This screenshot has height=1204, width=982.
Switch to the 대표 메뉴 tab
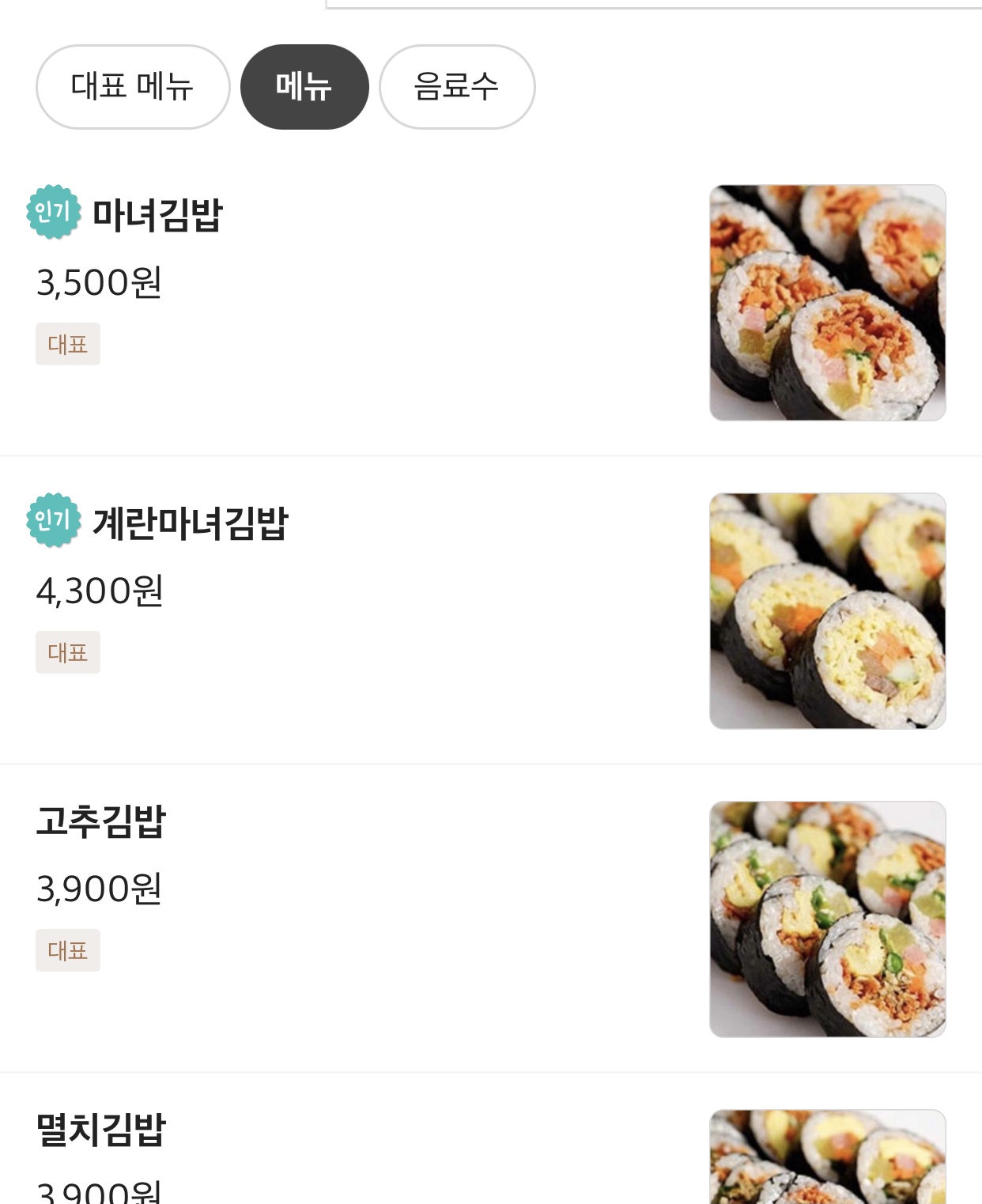(x=133, y=87)
